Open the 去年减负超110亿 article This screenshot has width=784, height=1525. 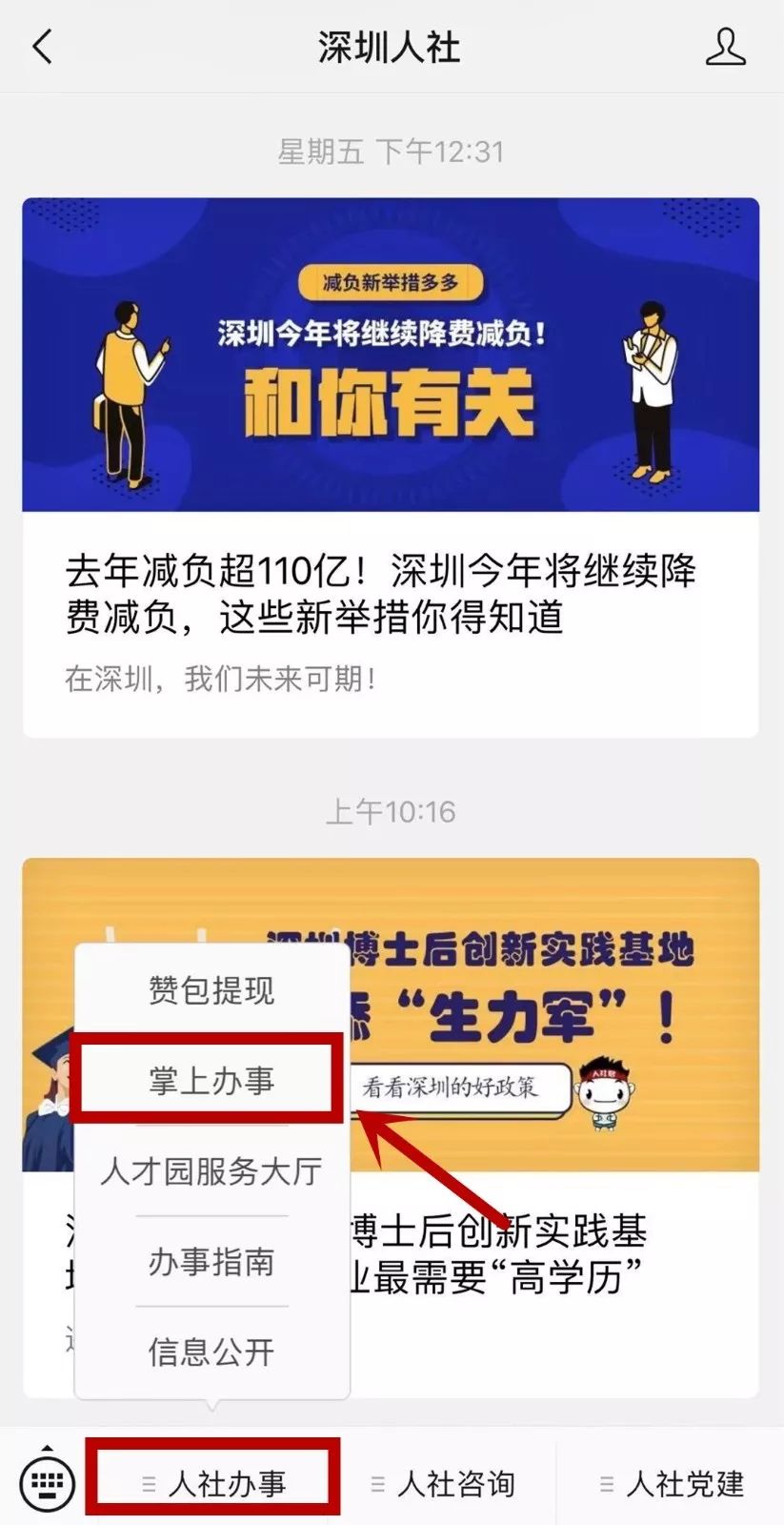point(385,593)
